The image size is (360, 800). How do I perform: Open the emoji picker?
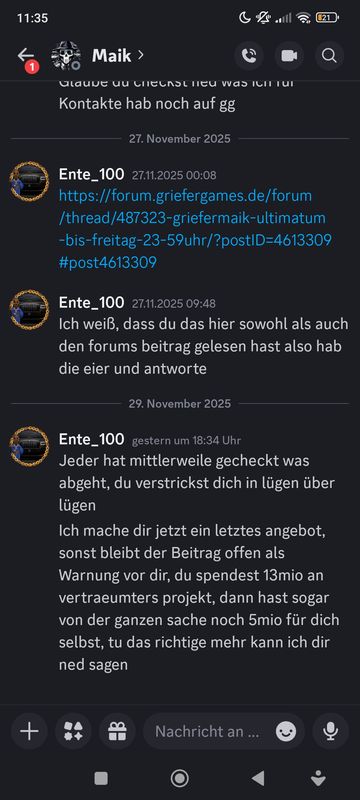pyautogui.click(x=286, y=732)
